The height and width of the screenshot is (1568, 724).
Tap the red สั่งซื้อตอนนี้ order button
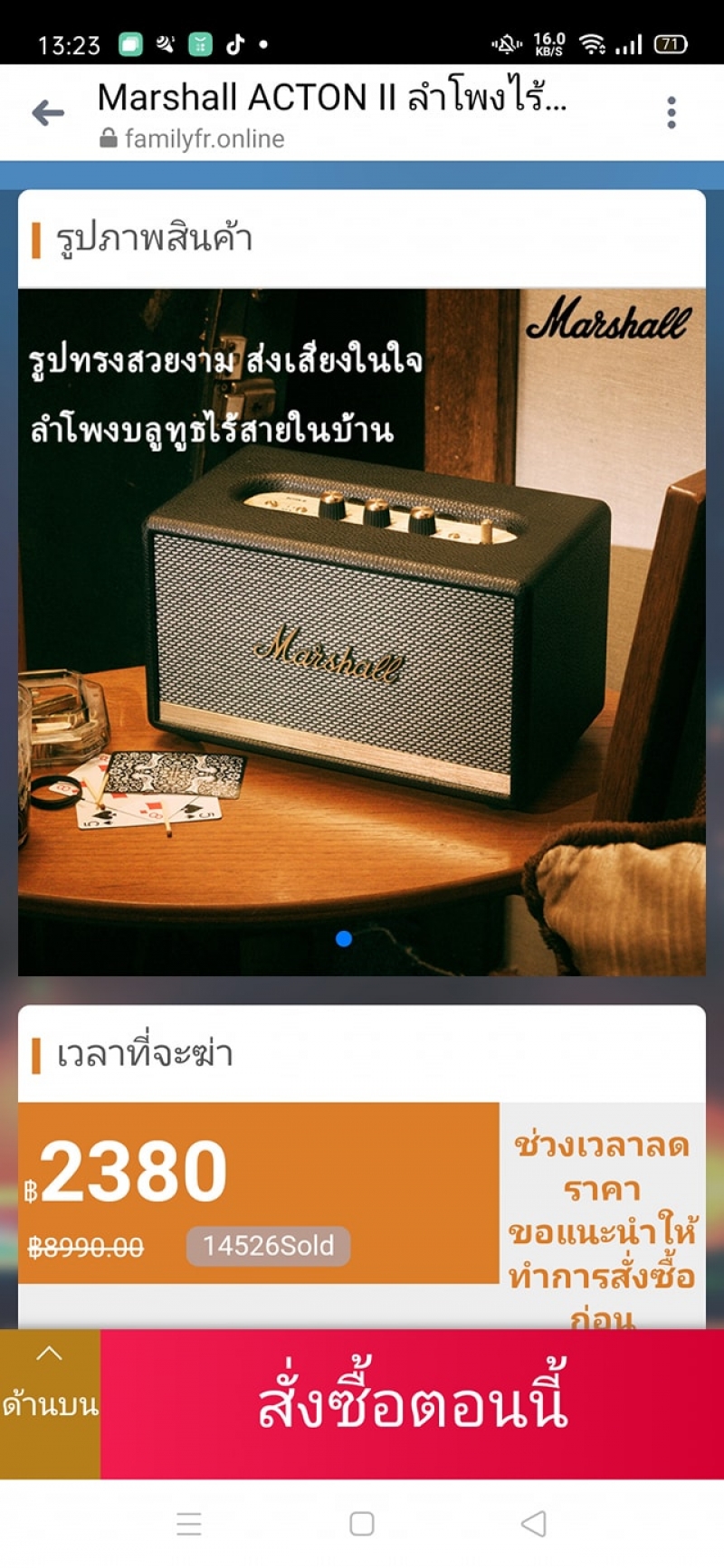click(x=412, y=1403)
